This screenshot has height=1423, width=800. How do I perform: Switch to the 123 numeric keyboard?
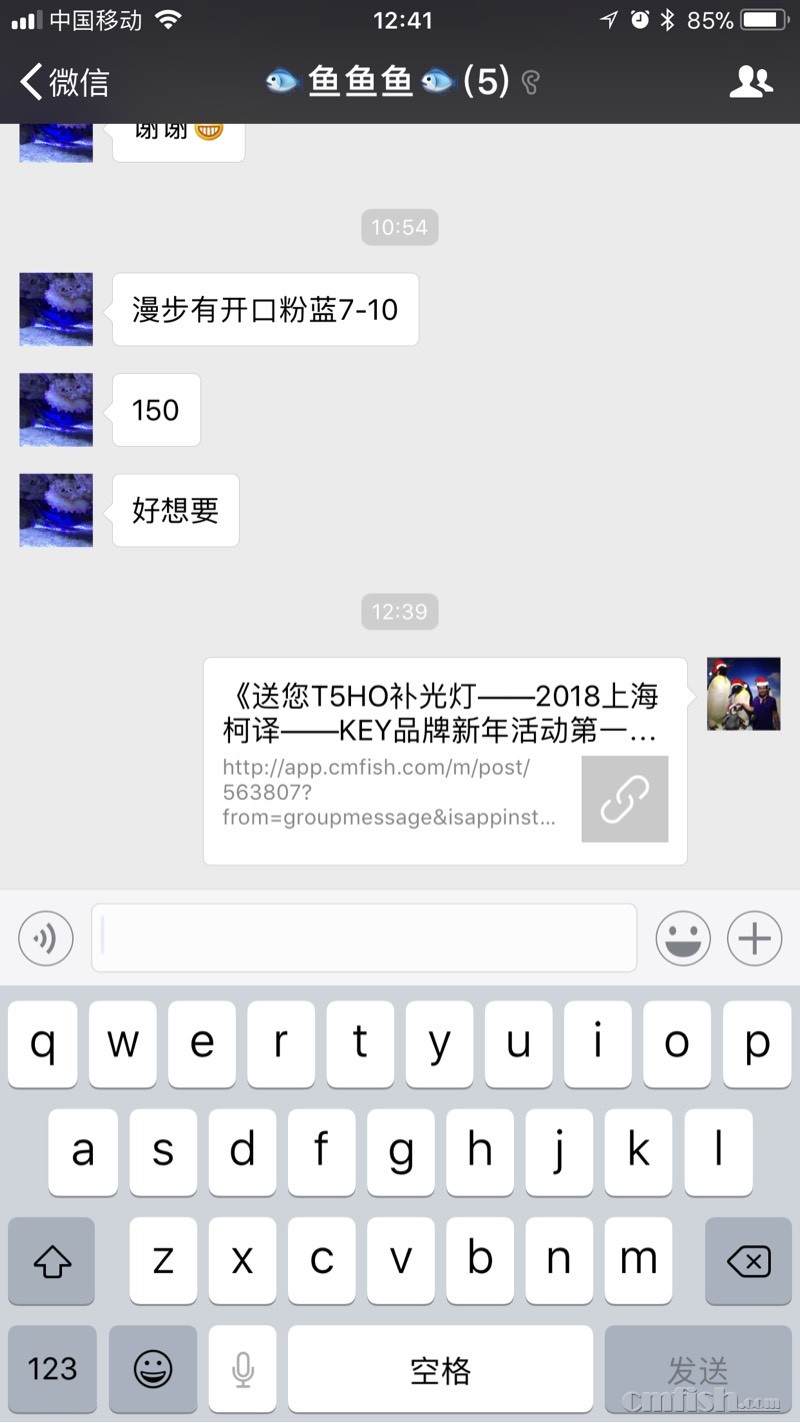point(51,1369)
